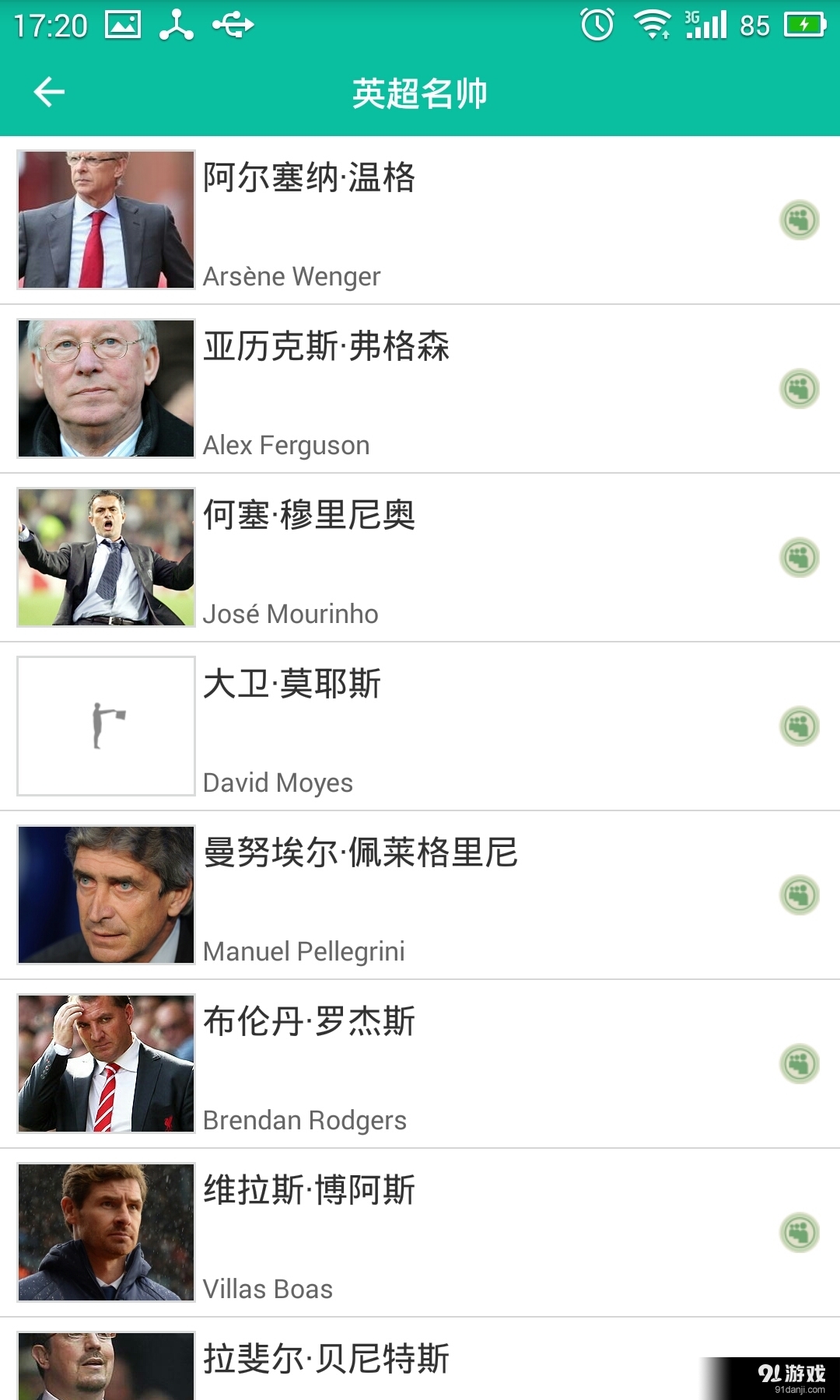Open sharing icon next to Arsène Wenger
The height and width of the screenshot is (1400, 840).
click(x=799, y=219)
